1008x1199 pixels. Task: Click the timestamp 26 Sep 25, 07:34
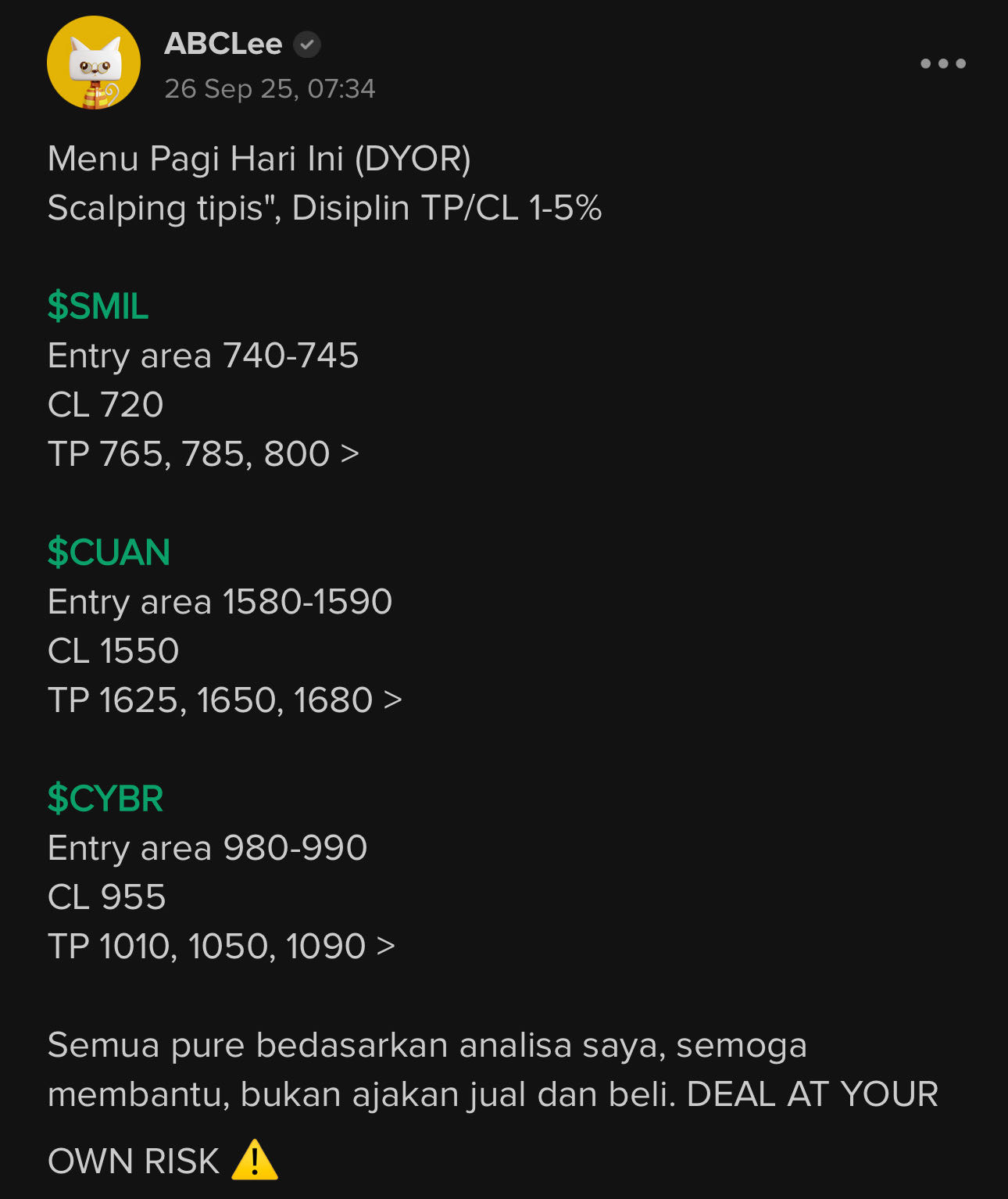point(271,88)
